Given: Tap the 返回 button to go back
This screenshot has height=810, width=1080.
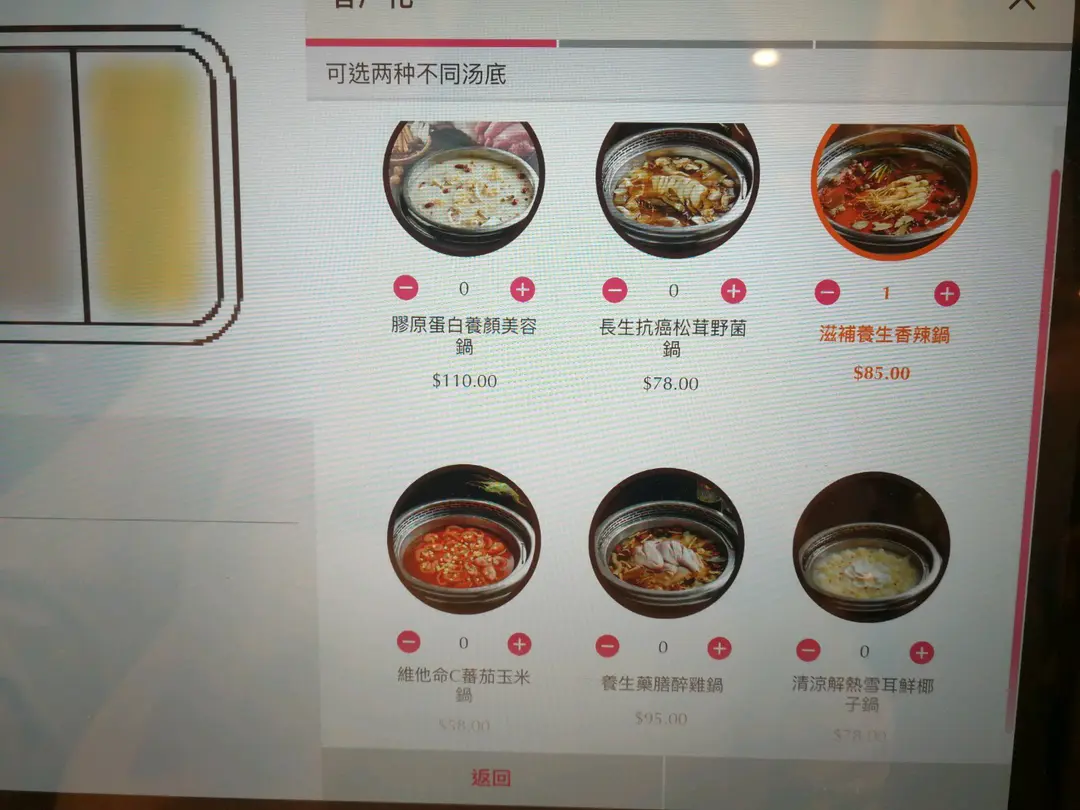Looking at the screenshot, I should pos(491,778).
